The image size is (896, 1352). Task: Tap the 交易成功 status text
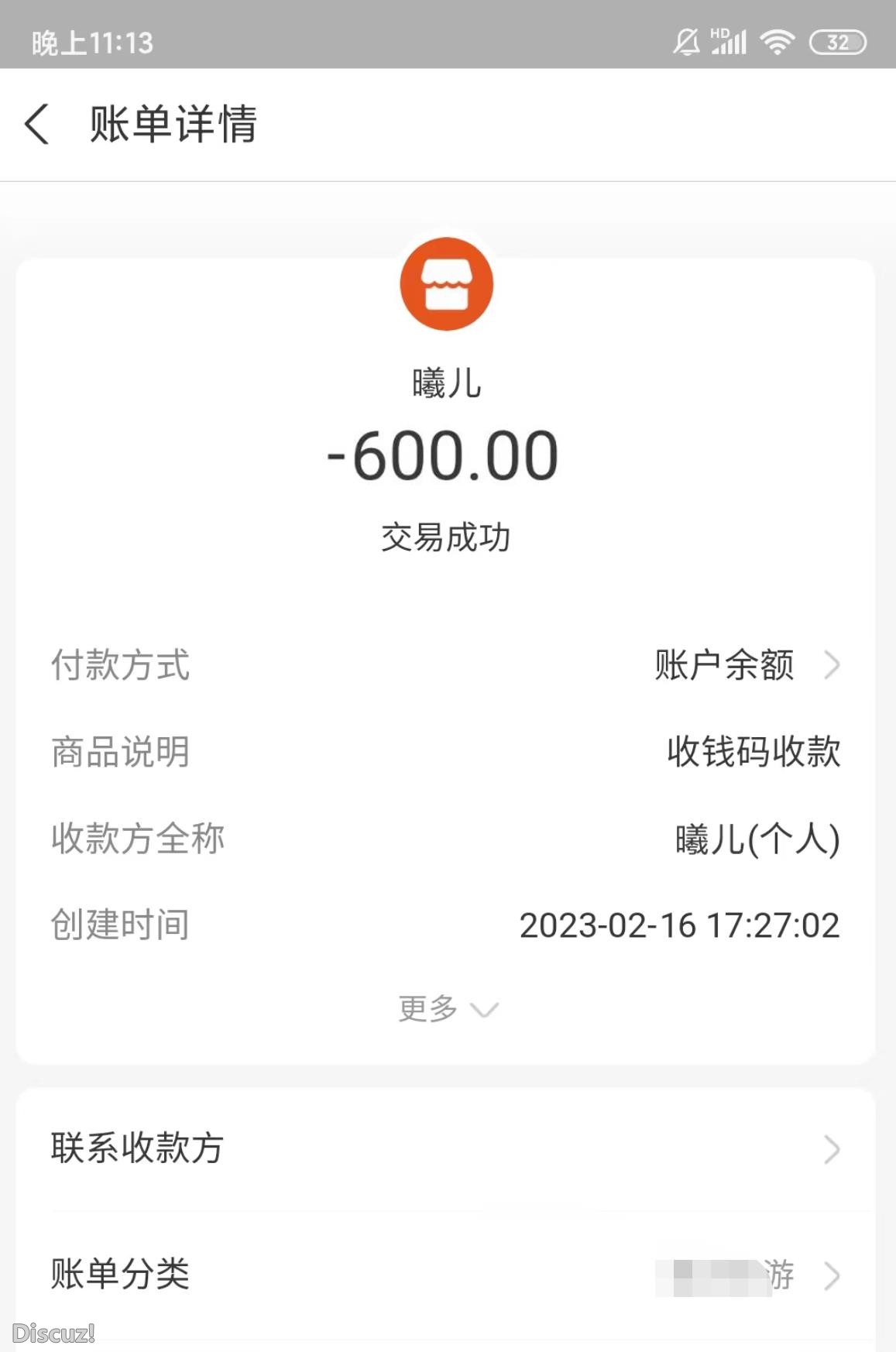coord(448,536)
